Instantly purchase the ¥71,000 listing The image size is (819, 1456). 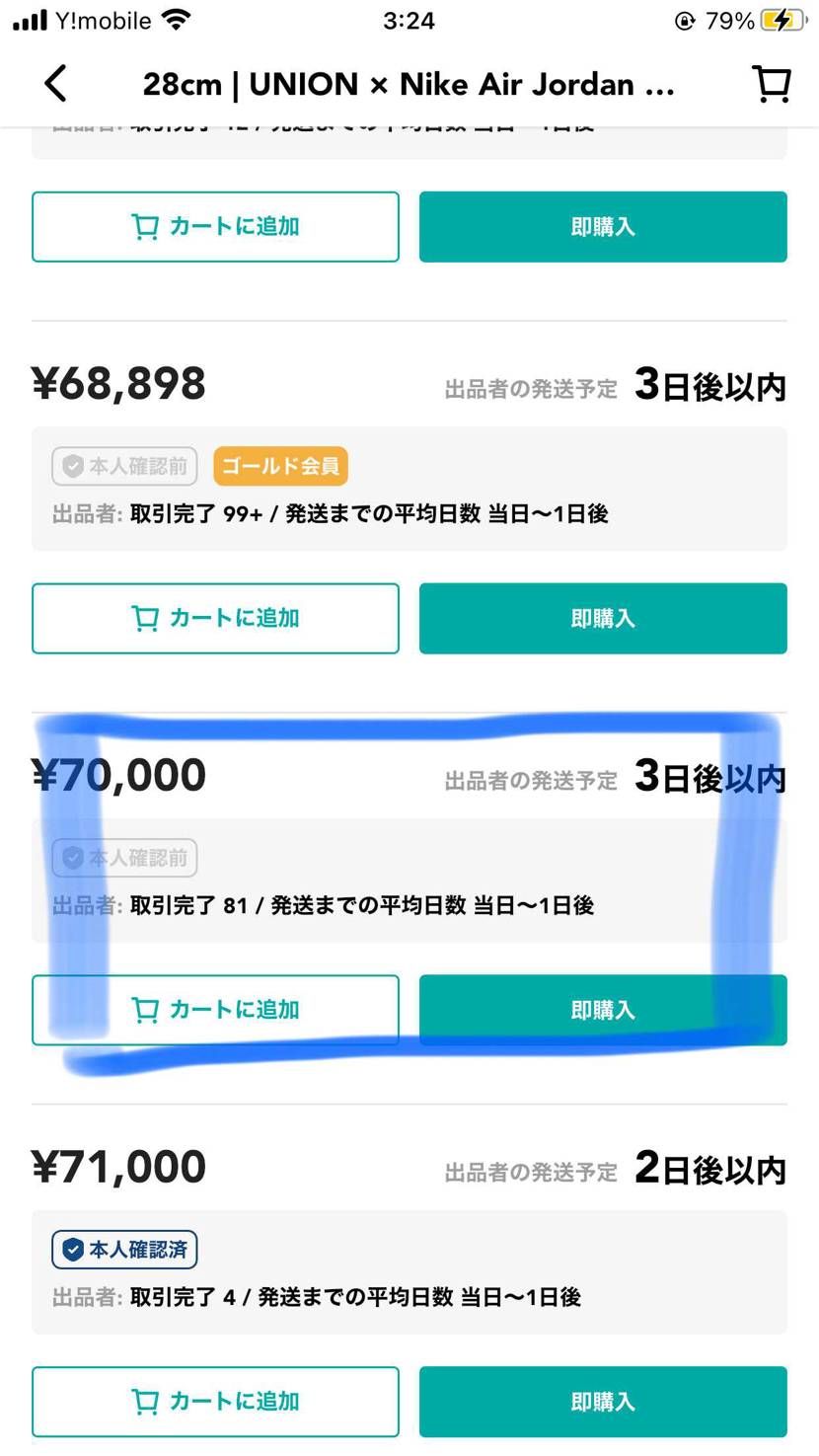coord(603,1402)
